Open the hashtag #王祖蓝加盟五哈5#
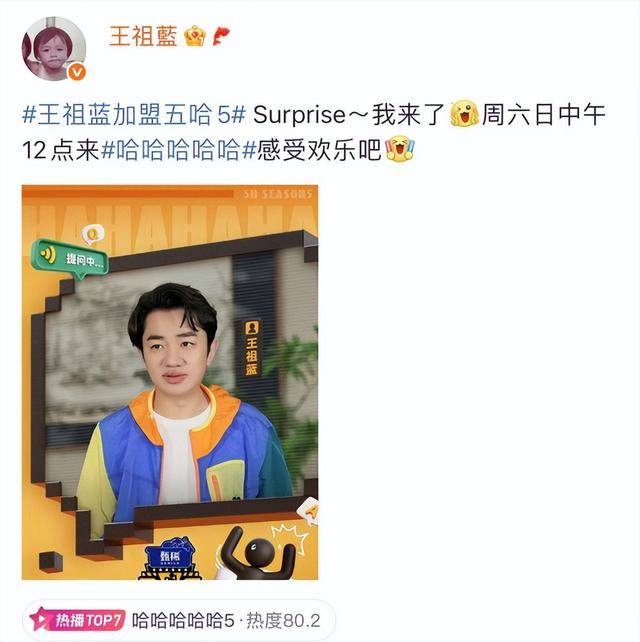 point(134,114)
